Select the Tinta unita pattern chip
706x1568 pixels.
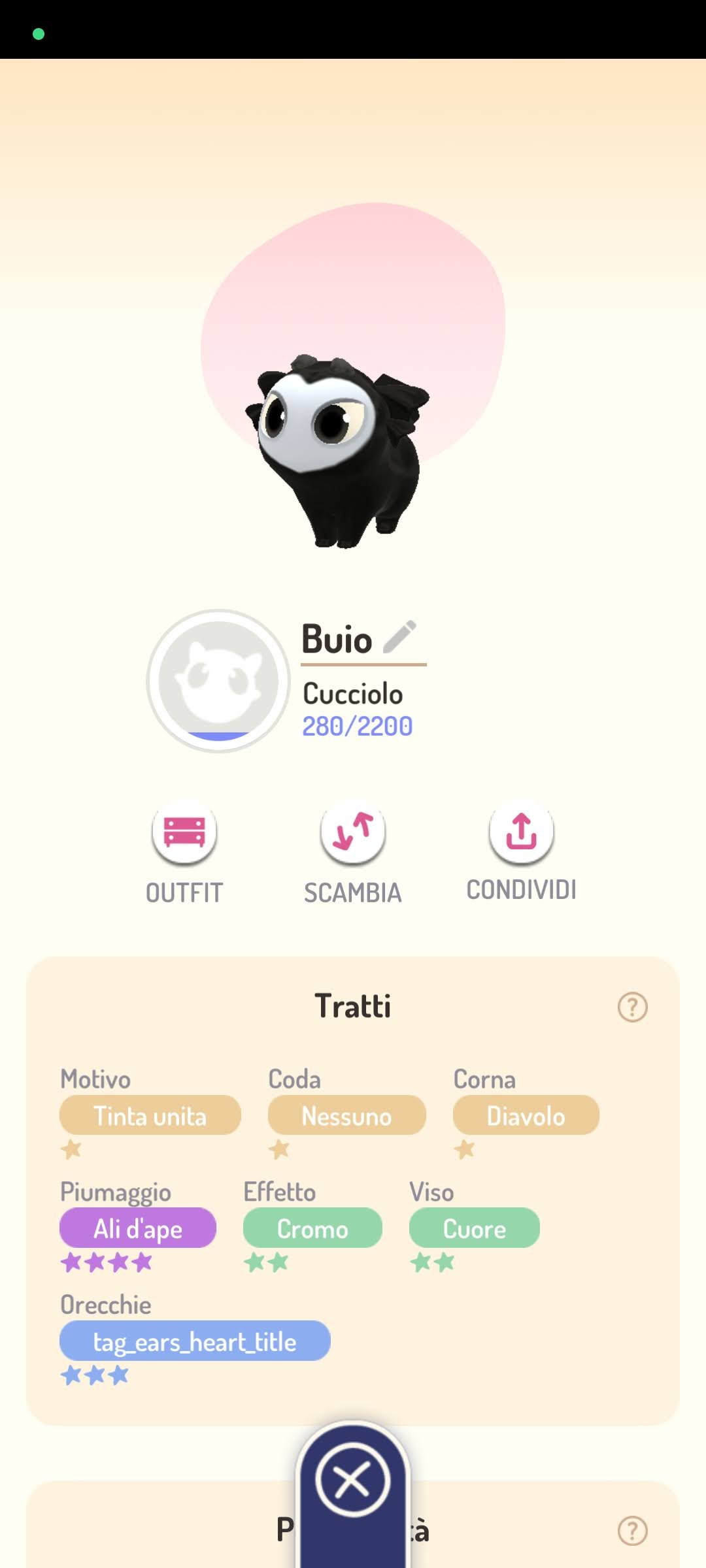coord(150,1116)
